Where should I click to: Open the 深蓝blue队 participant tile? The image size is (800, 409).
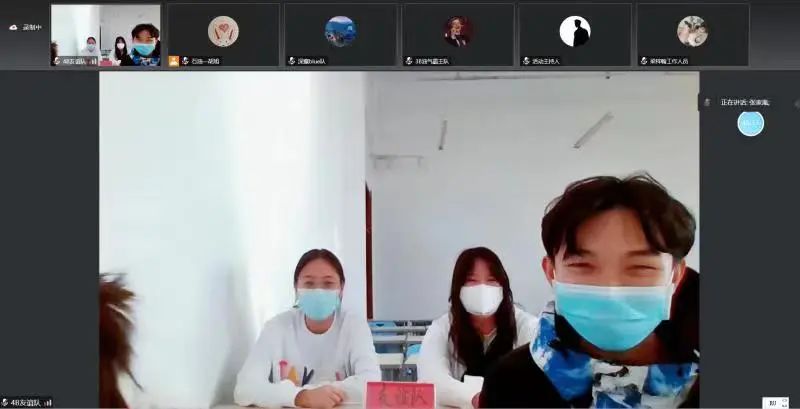(x=340, y=34)
